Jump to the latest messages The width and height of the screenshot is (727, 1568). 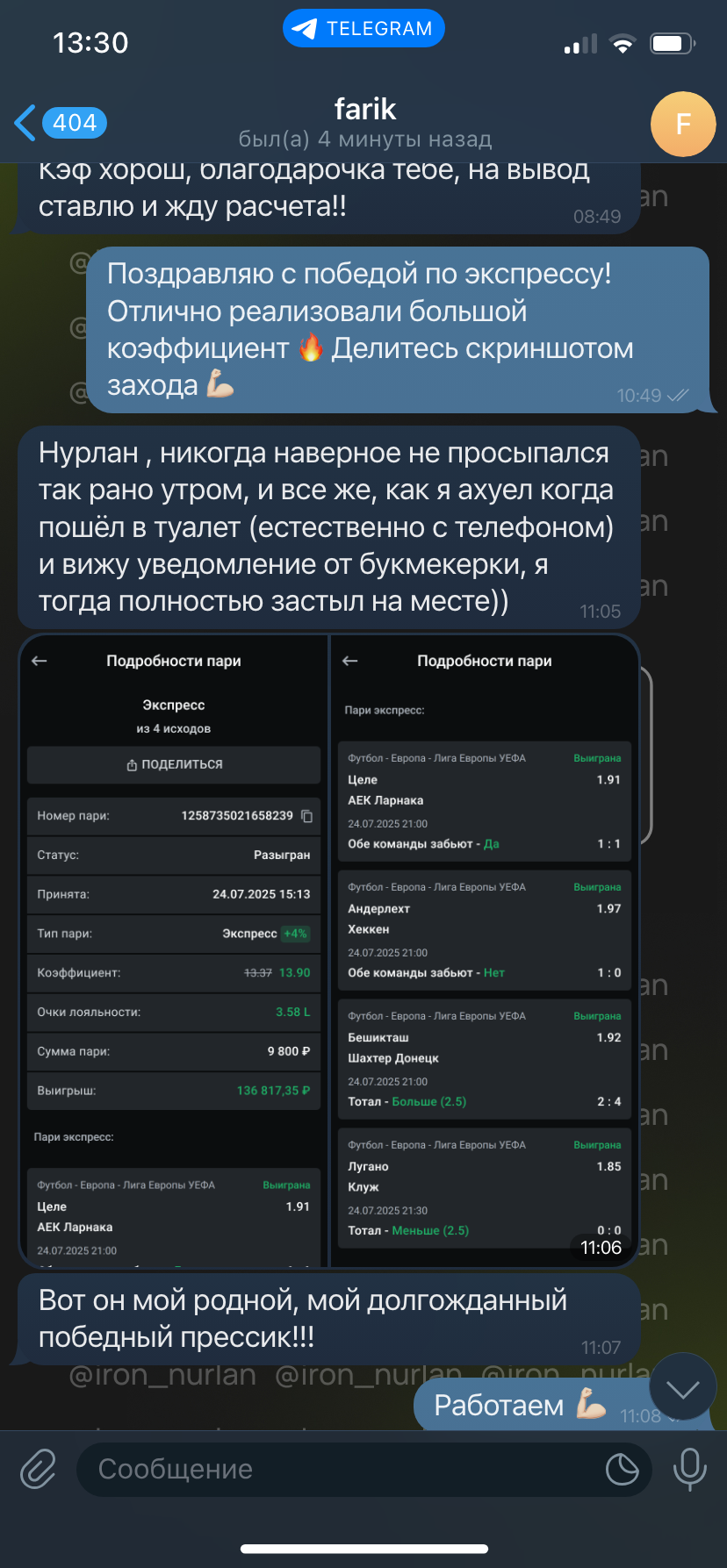[x=683, y=1388]
